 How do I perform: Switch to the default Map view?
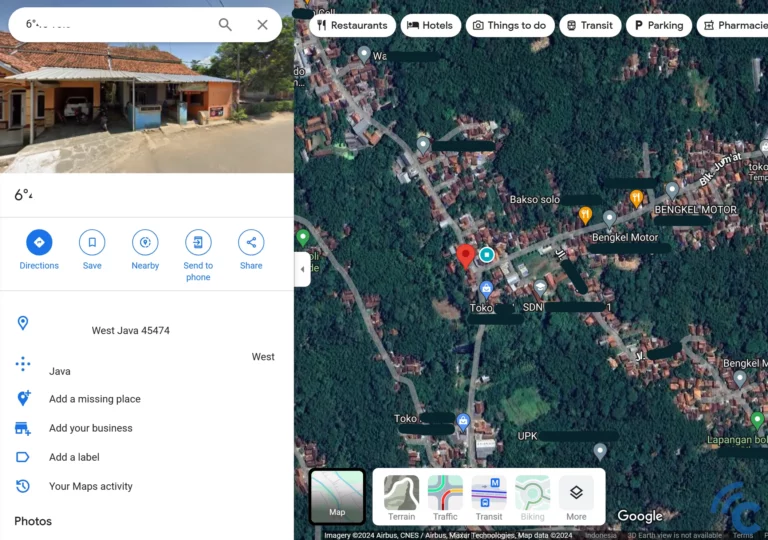(x=337, y=496)
